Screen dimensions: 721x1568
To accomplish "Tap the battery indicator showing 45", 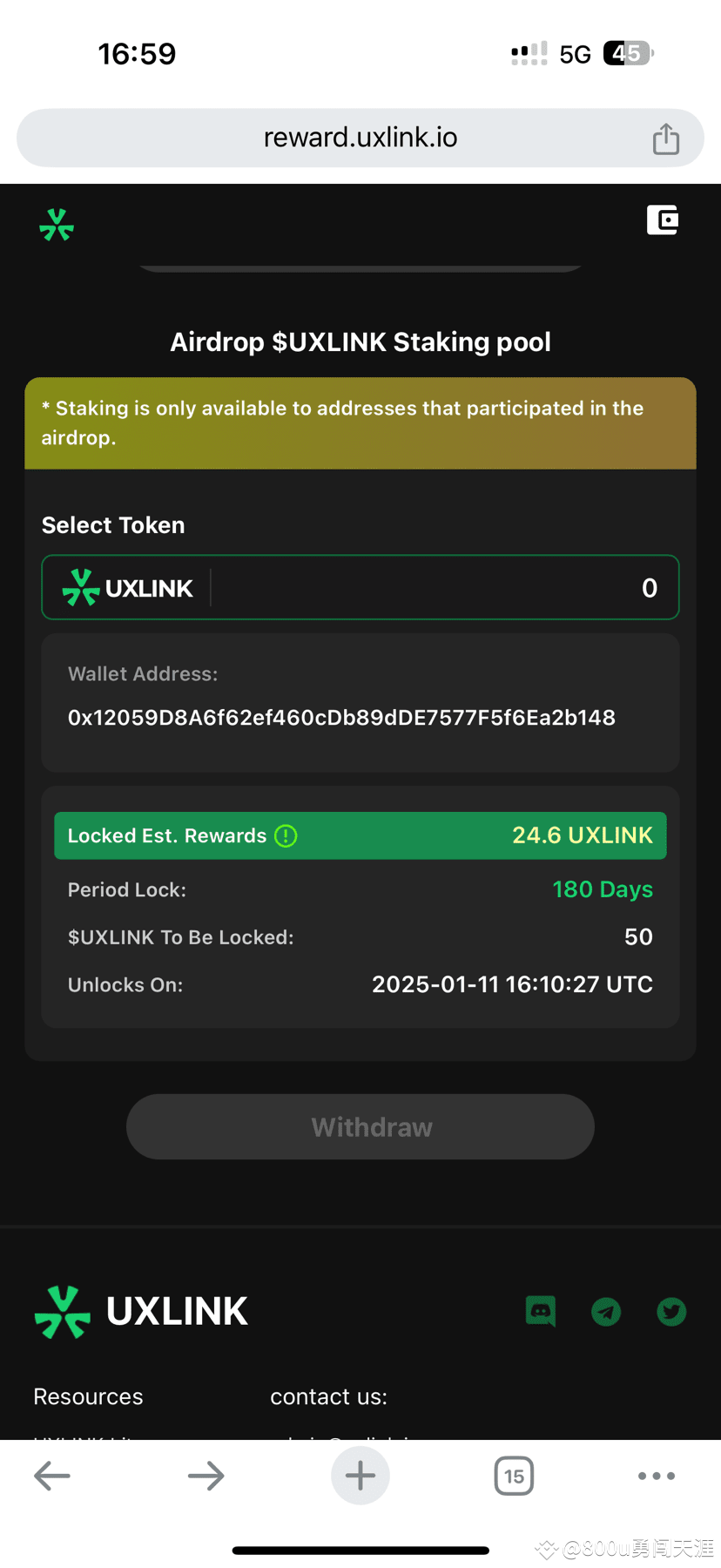I will (625, 53).
